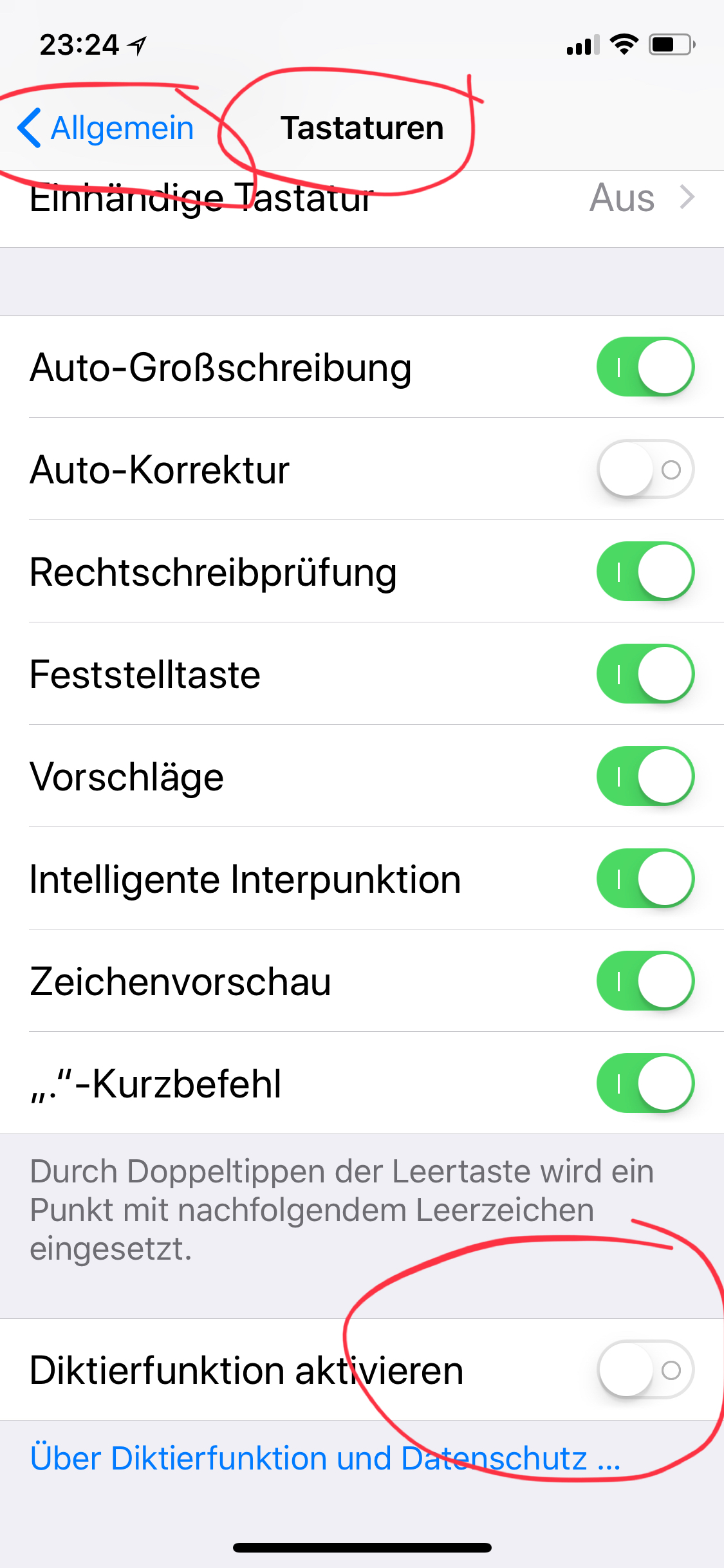724x1568 pixels.
Task: Toggle the „.“-Kurzbefehl switch
Action: (645, 1083)
